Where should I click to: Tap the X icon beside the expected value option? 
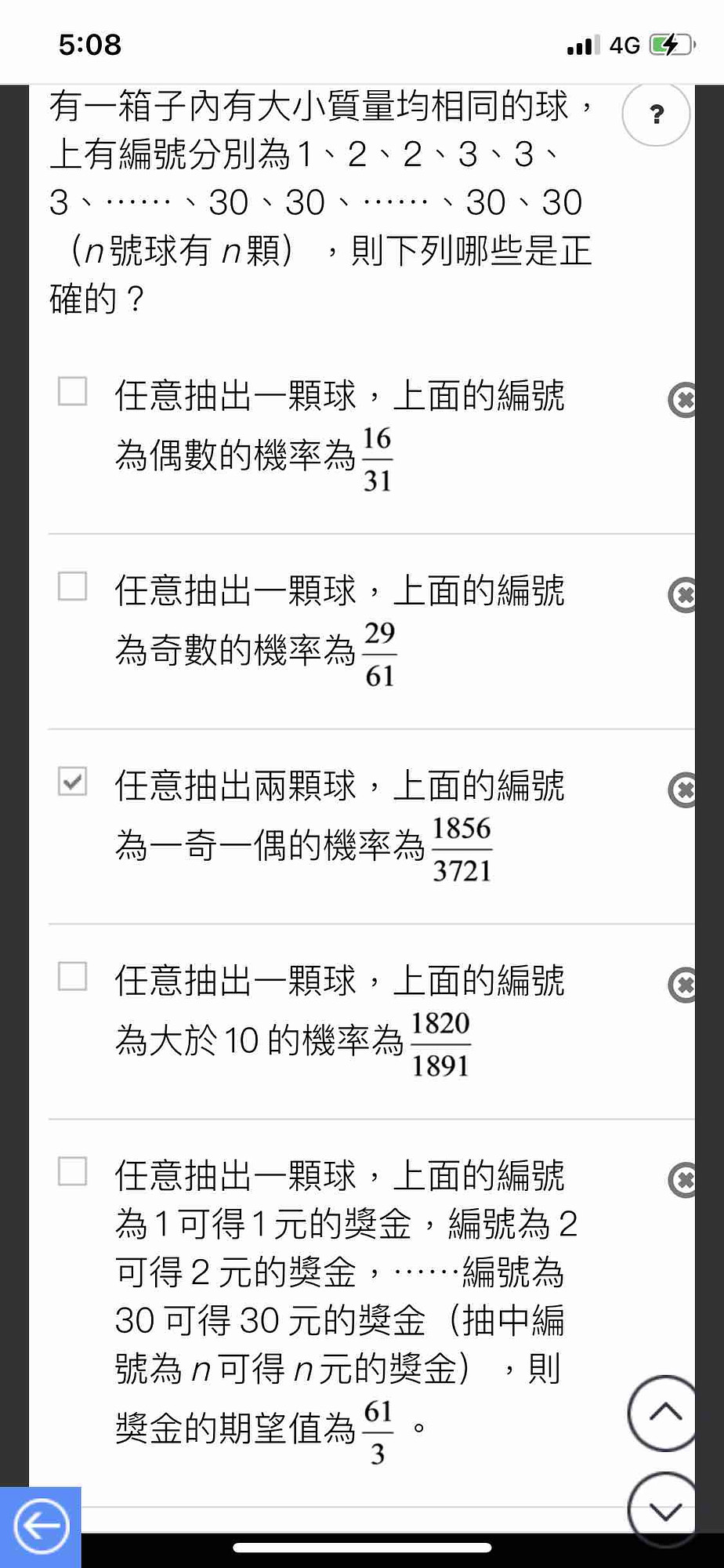[x=682, y=1180]
